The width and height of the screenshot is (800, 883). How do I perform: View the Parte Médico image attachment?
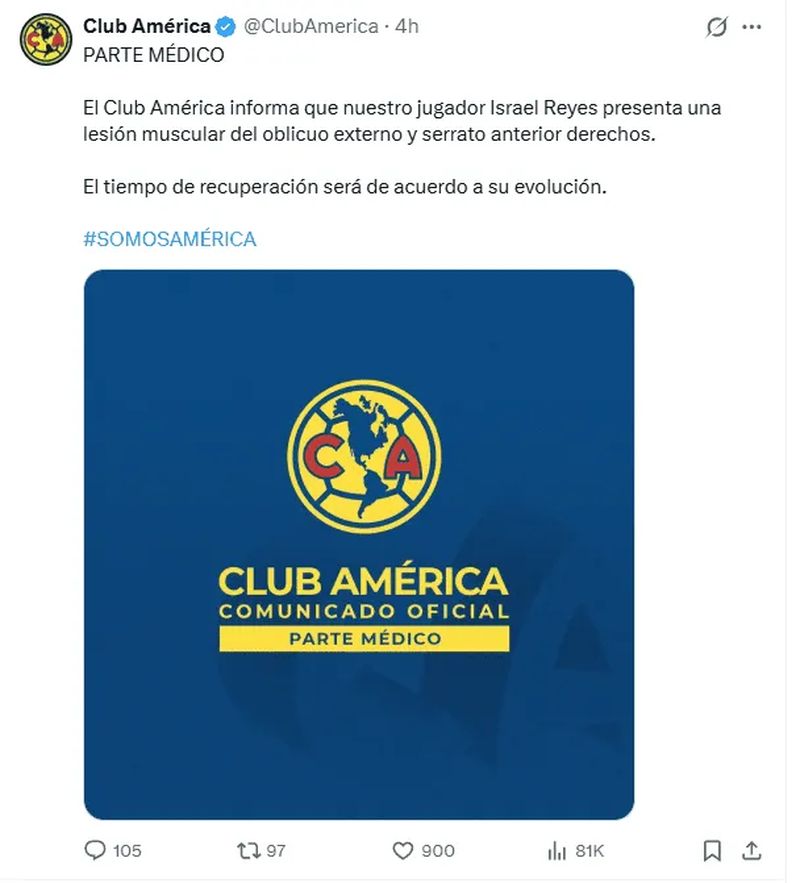pyautogui.click(x=358, y=544)
